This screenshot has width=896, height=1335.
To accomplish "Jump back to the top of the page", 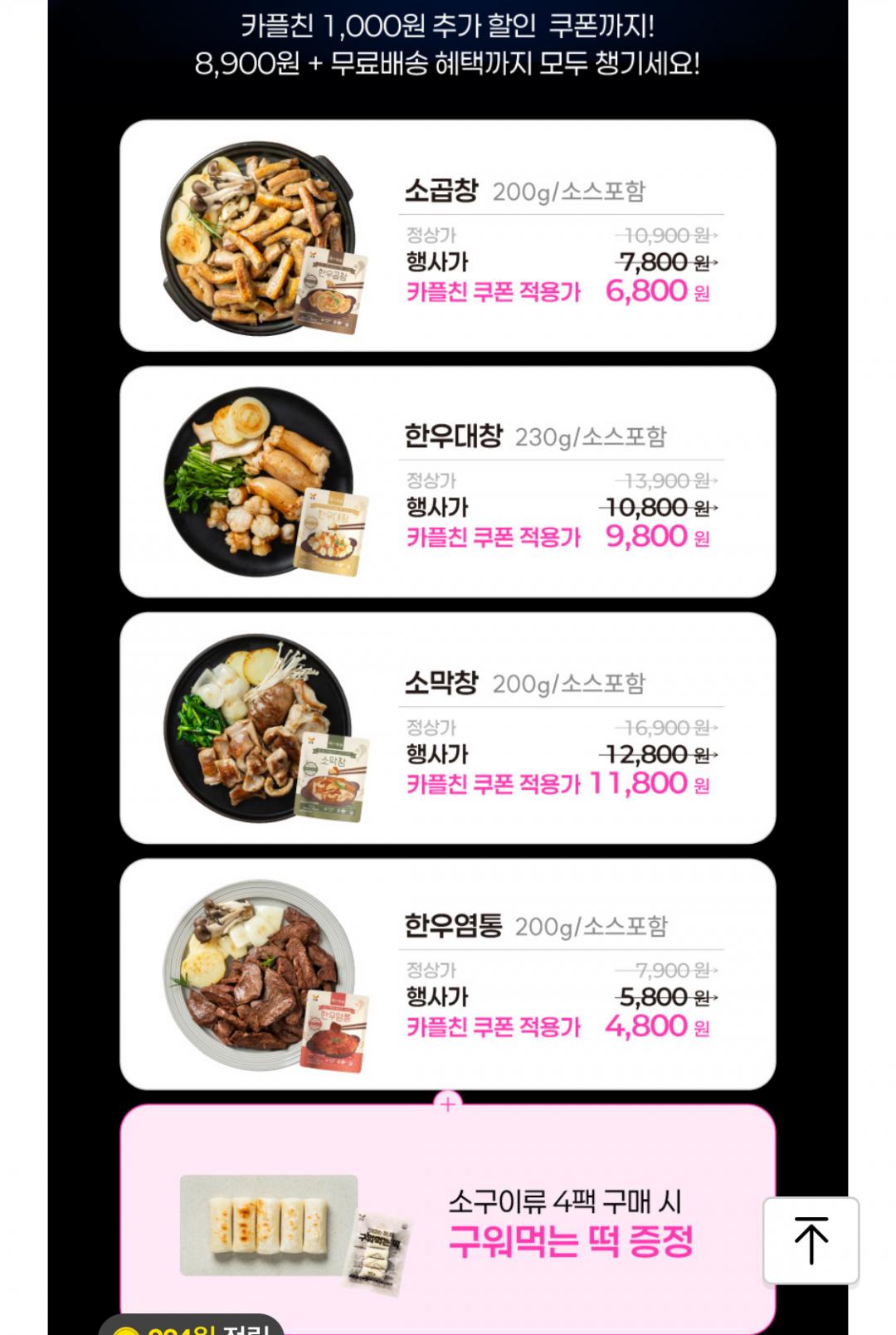I will tap(811, 1240).
